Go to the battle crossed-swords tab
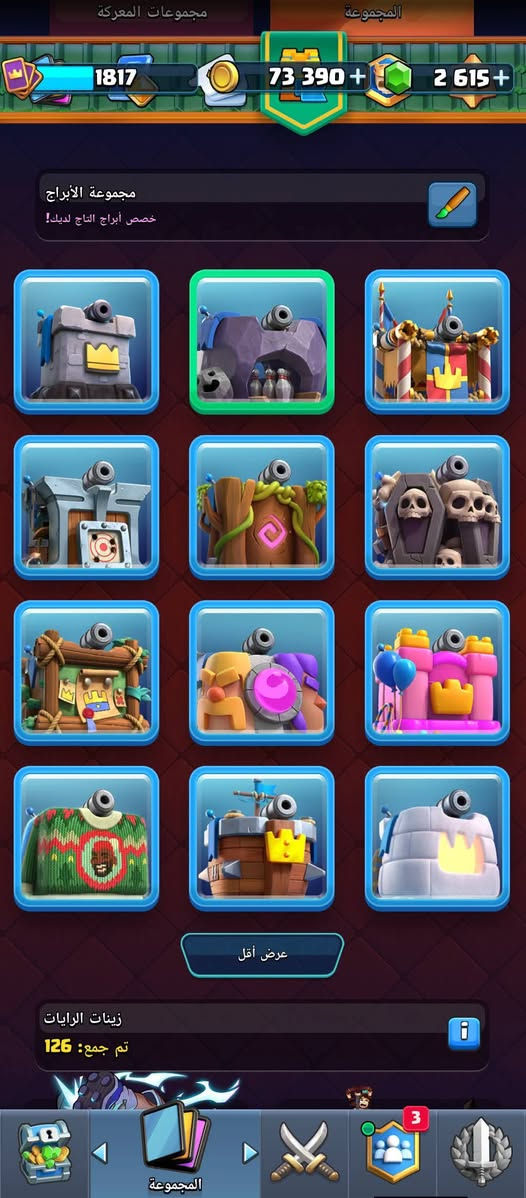This screenshot has width=526, height=1198. 305,1153
